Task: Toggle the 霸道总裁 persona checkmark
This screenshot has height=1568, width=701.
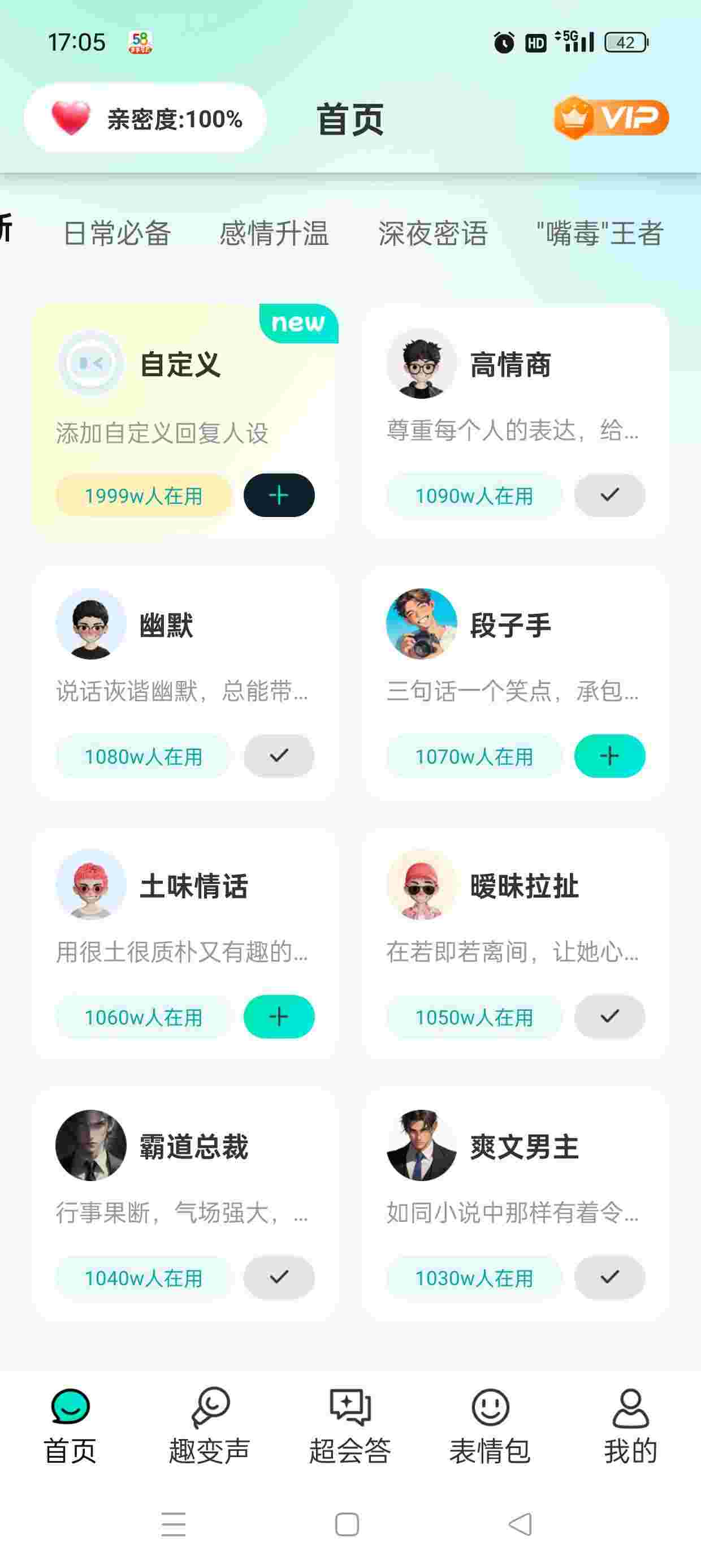Action: [279, 1277]
